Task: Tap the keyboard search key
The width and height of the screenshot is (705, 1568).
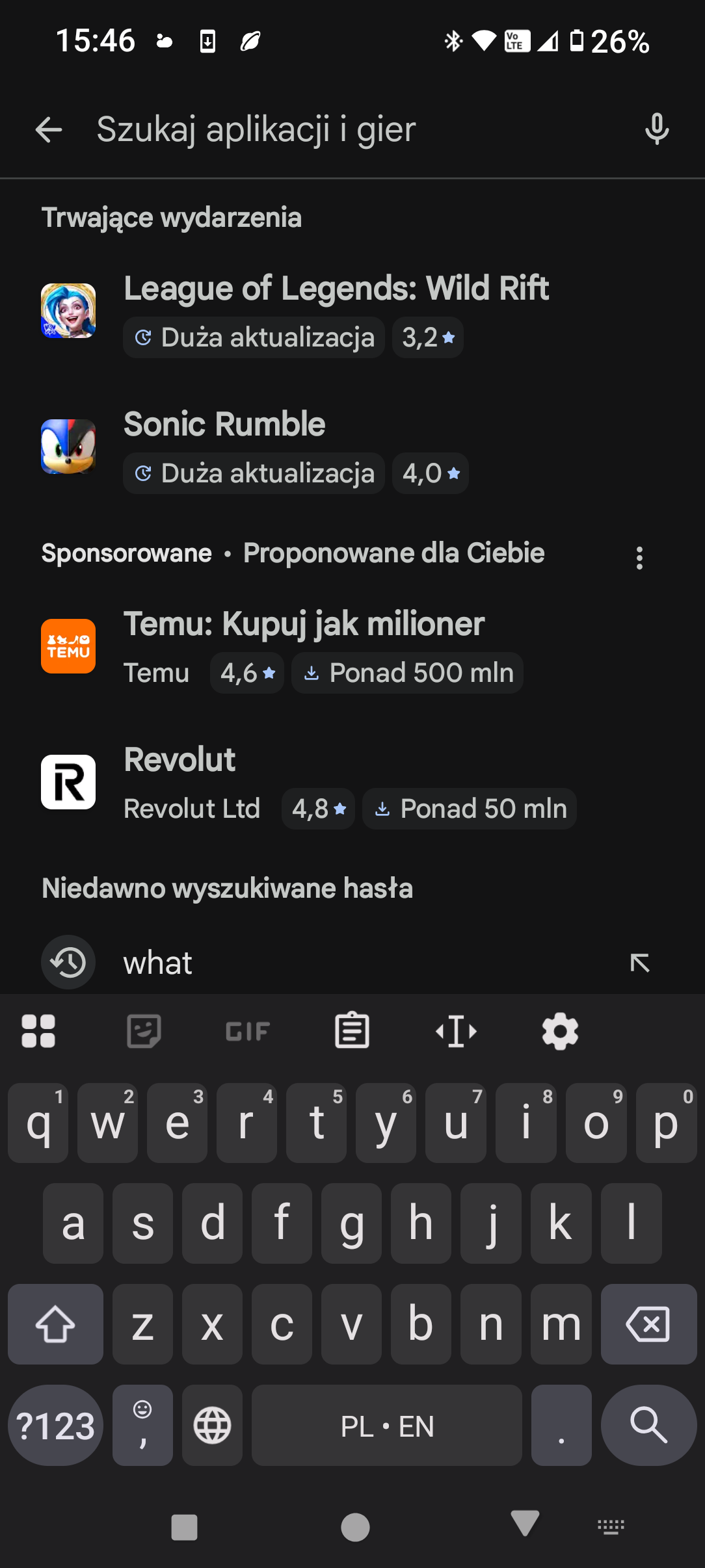Action: (x=648, y=1425)
